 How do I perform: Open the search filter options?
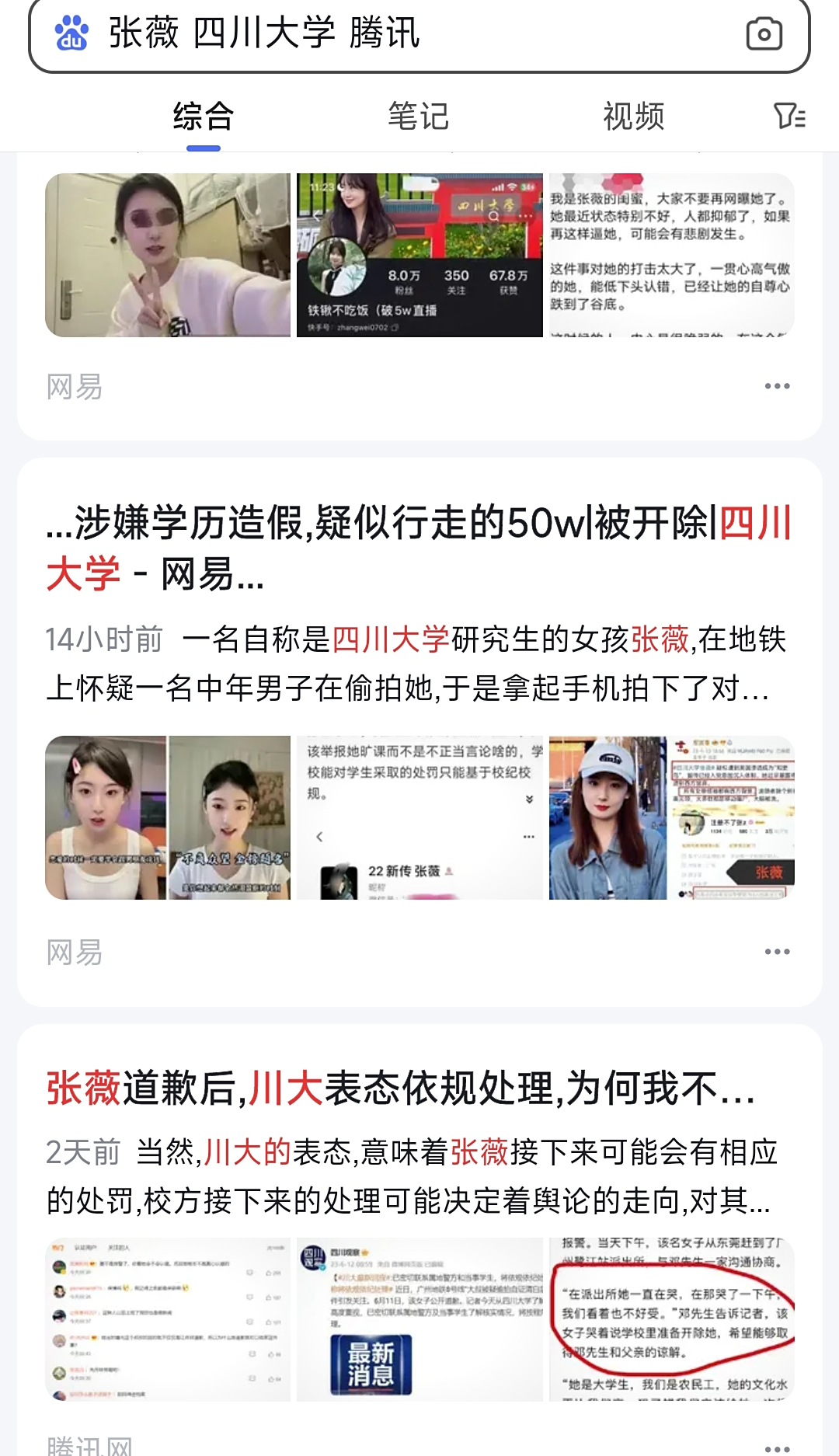pyautogui.click(x=789, y=117)
